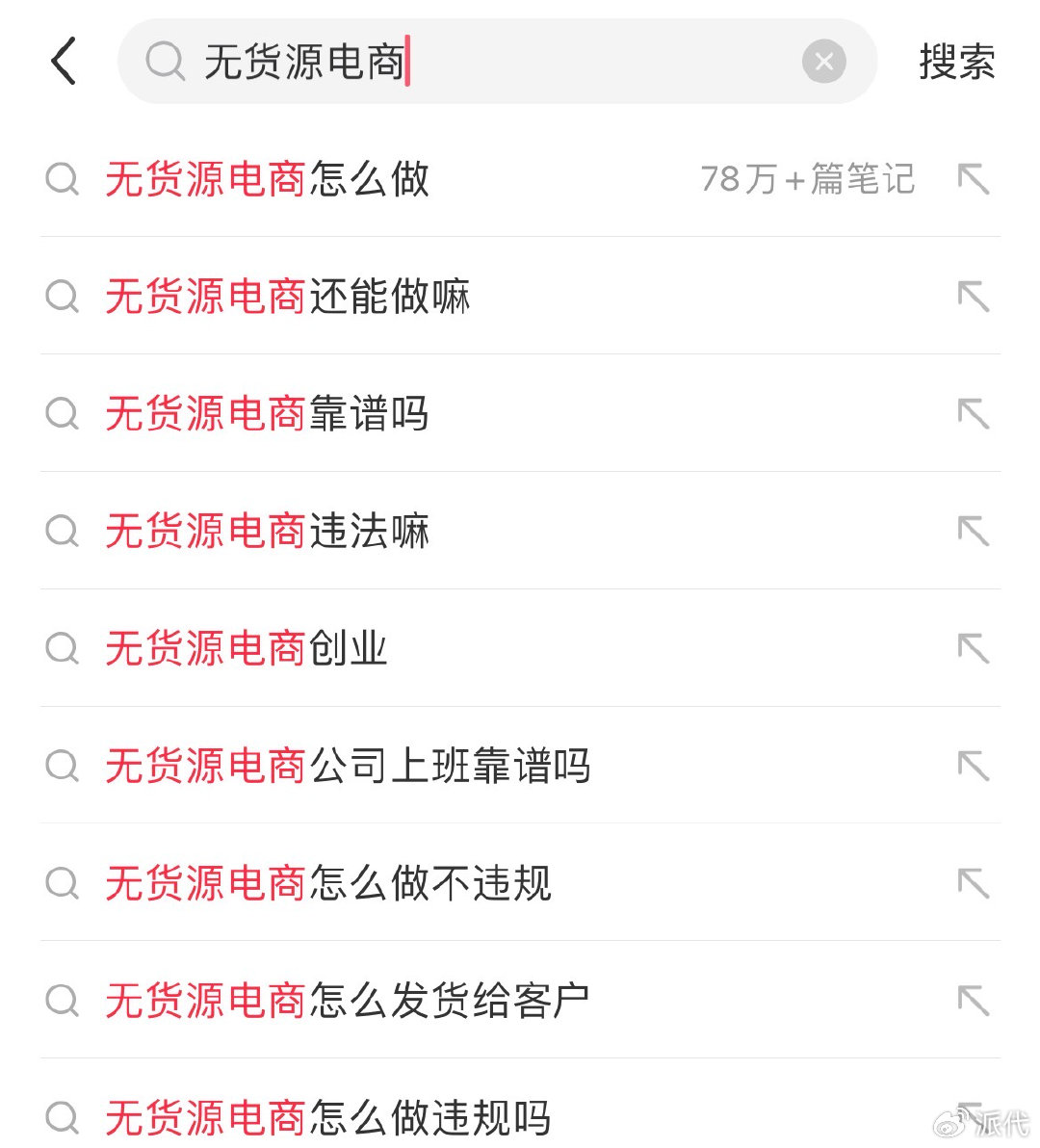The image size is (1040, 1148).
Task: Open suggestion 无货源电商怎么发货给客户
Action: (x=348, y=1002)
